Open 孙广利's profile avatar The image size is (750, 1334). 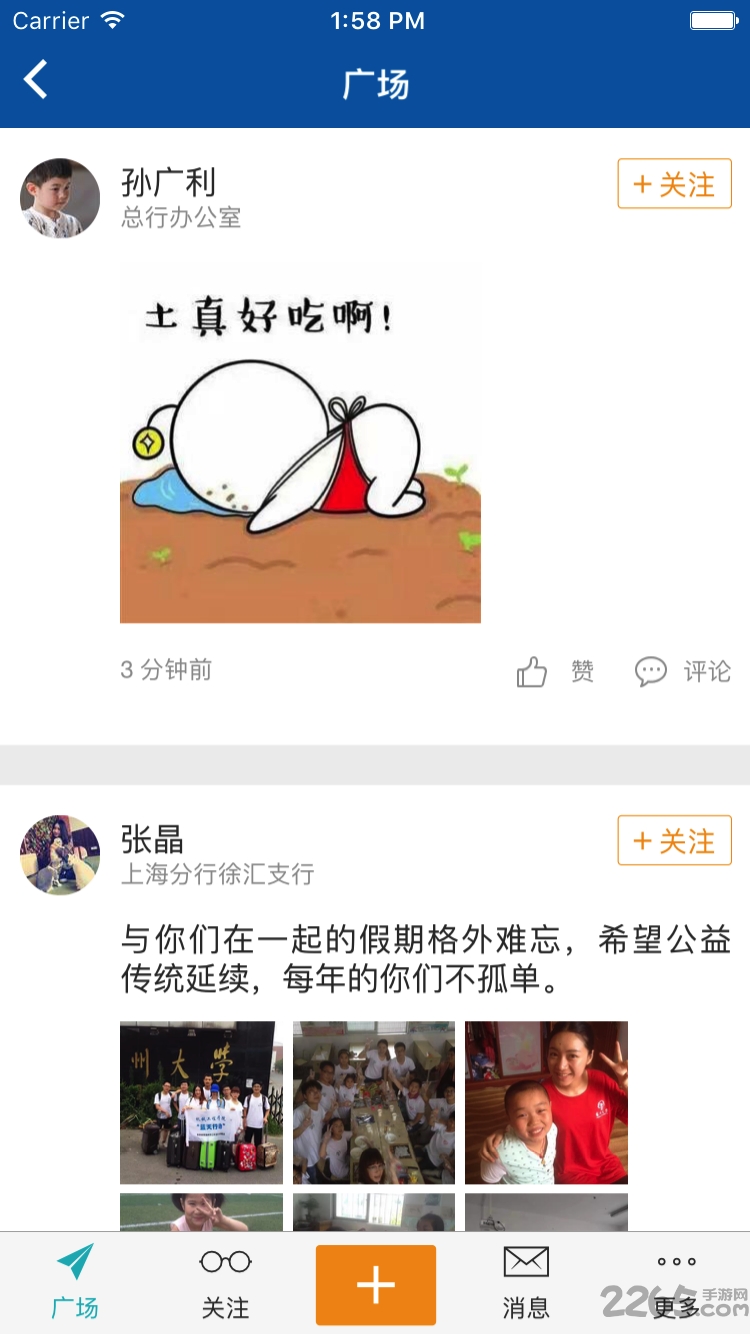tap(60, 198)
